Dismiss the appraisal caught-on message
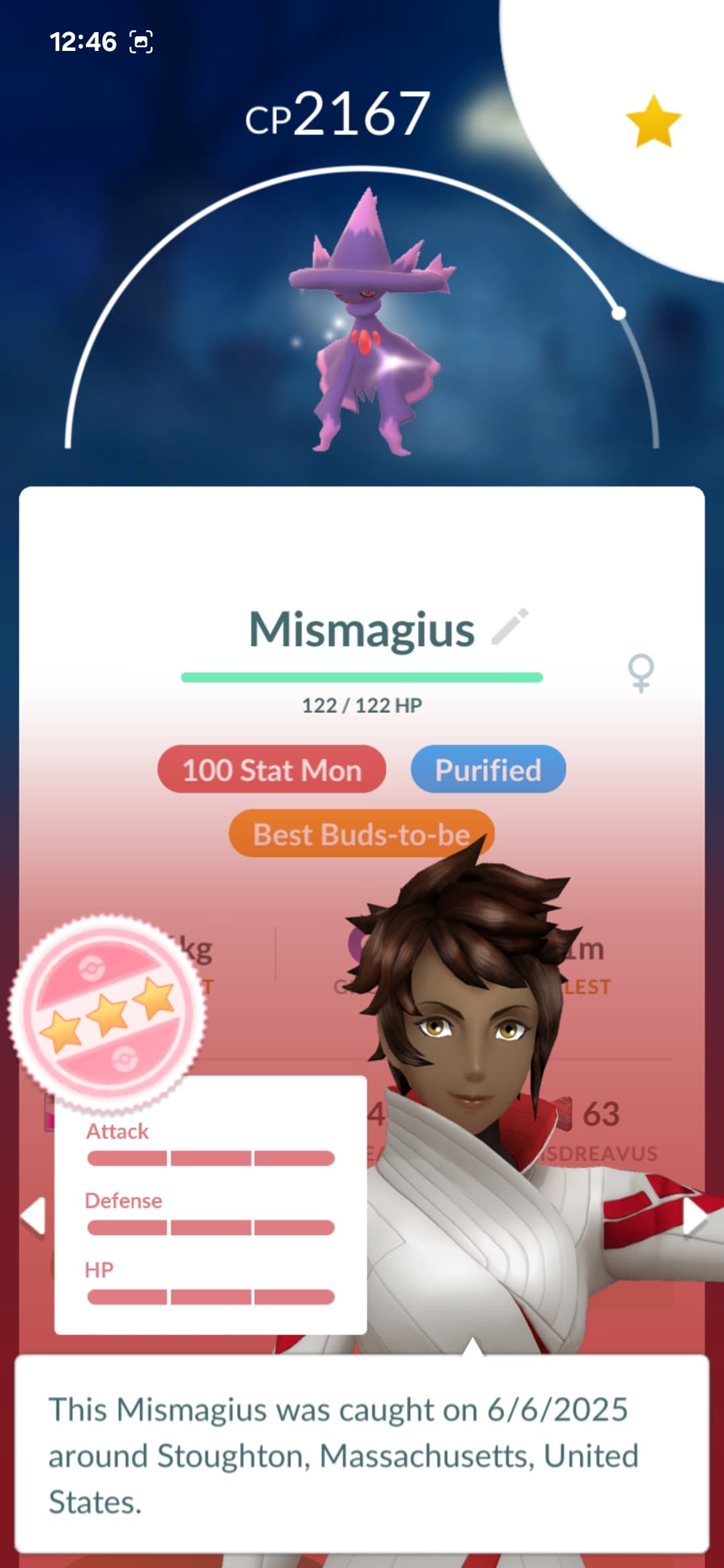This screenshot has width=724, height=1568. point(362,1454)
